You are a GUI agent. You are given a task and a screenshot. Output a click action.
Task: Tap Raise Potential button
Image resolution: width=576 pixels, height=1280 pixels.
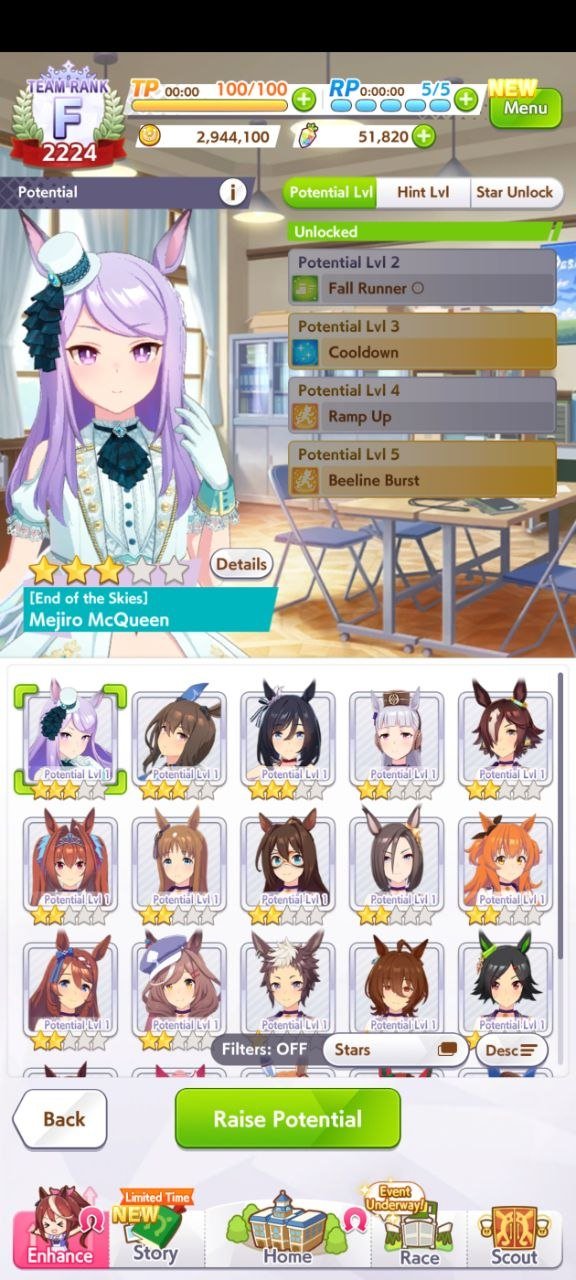[x=288, y=1118]
